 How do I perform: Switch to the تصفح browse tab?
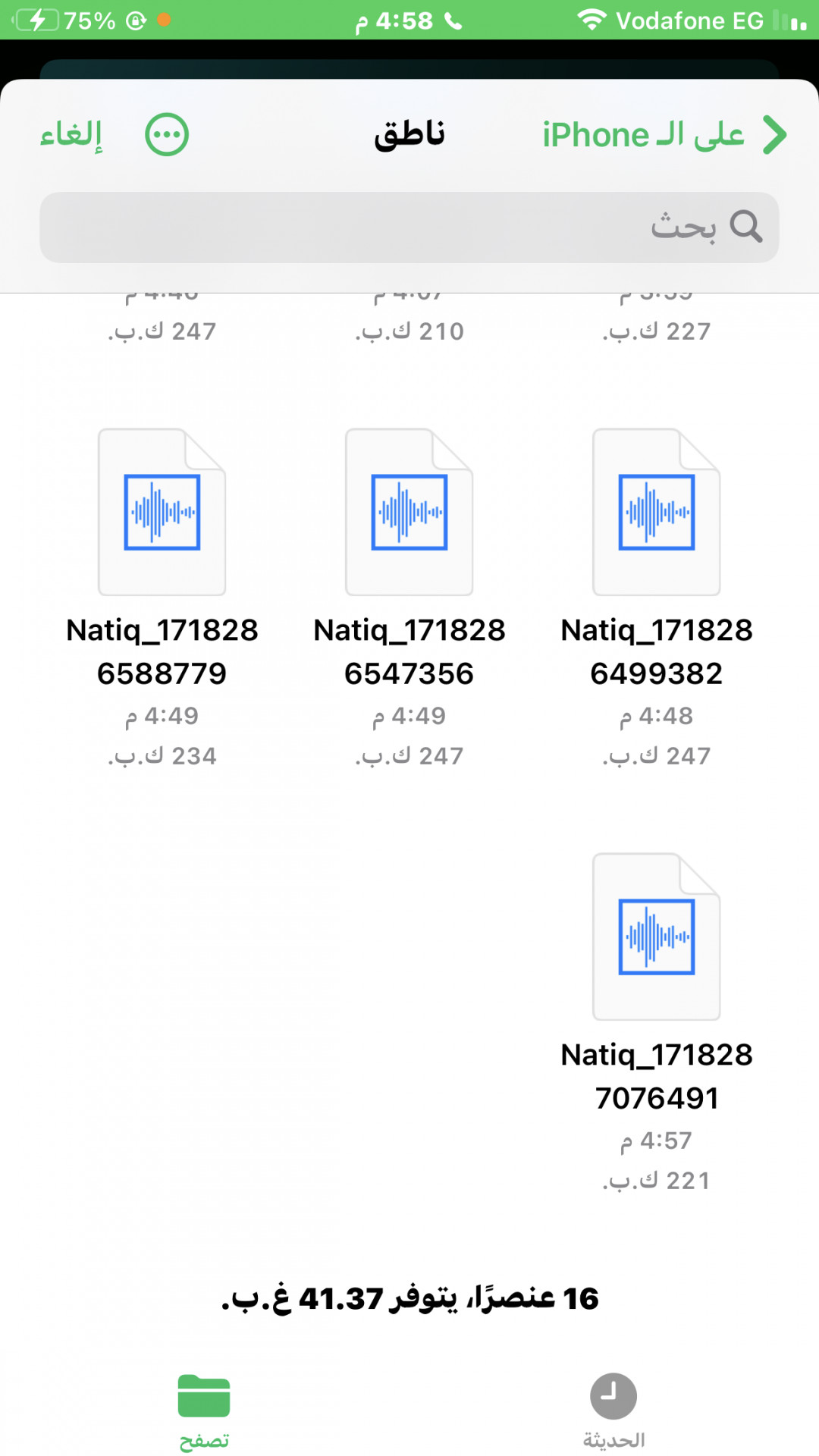(204, 1410)
